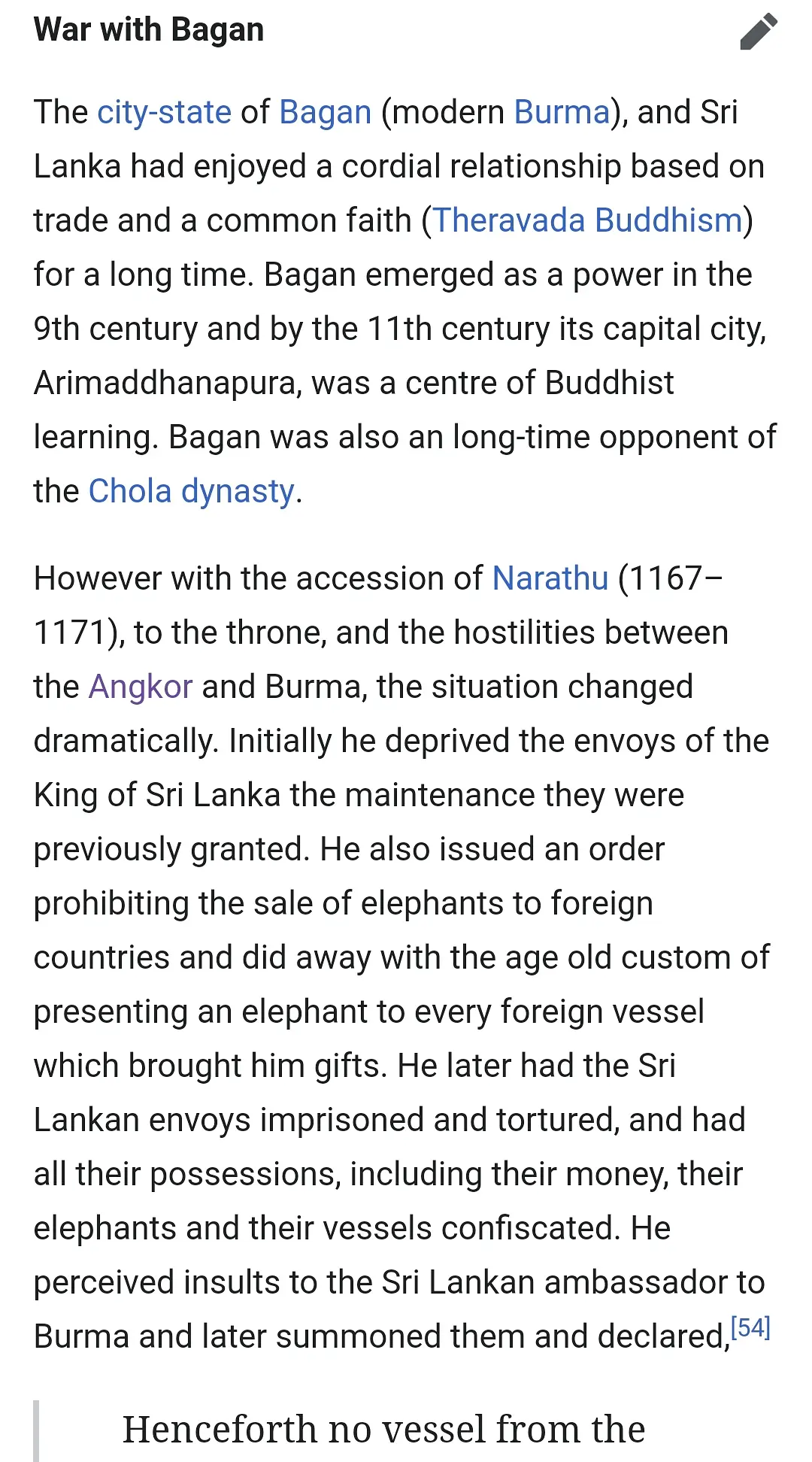Open the Bagan article link
This screenshot has width=812, height=1462.
325,112
